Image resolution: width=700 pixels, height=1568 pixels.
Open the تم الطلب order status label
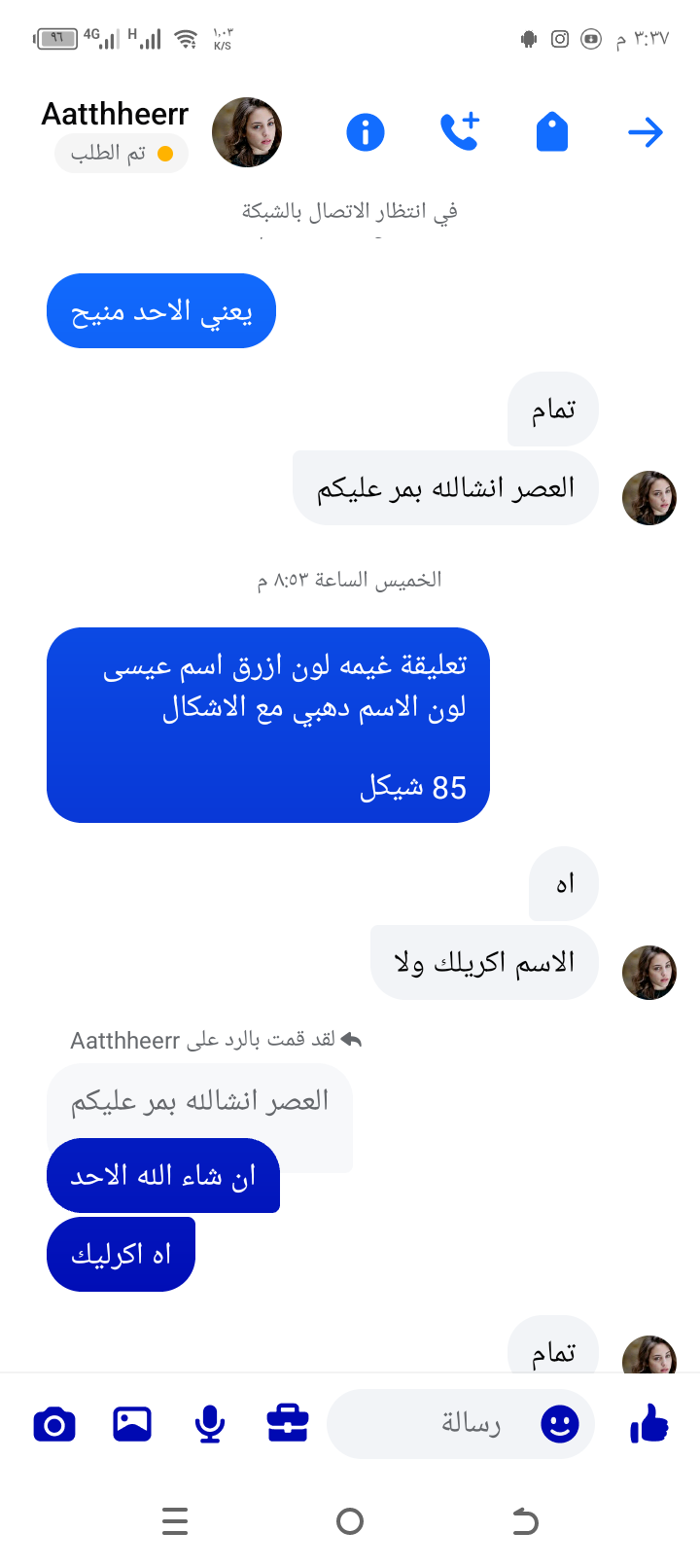tap(121, 154)
